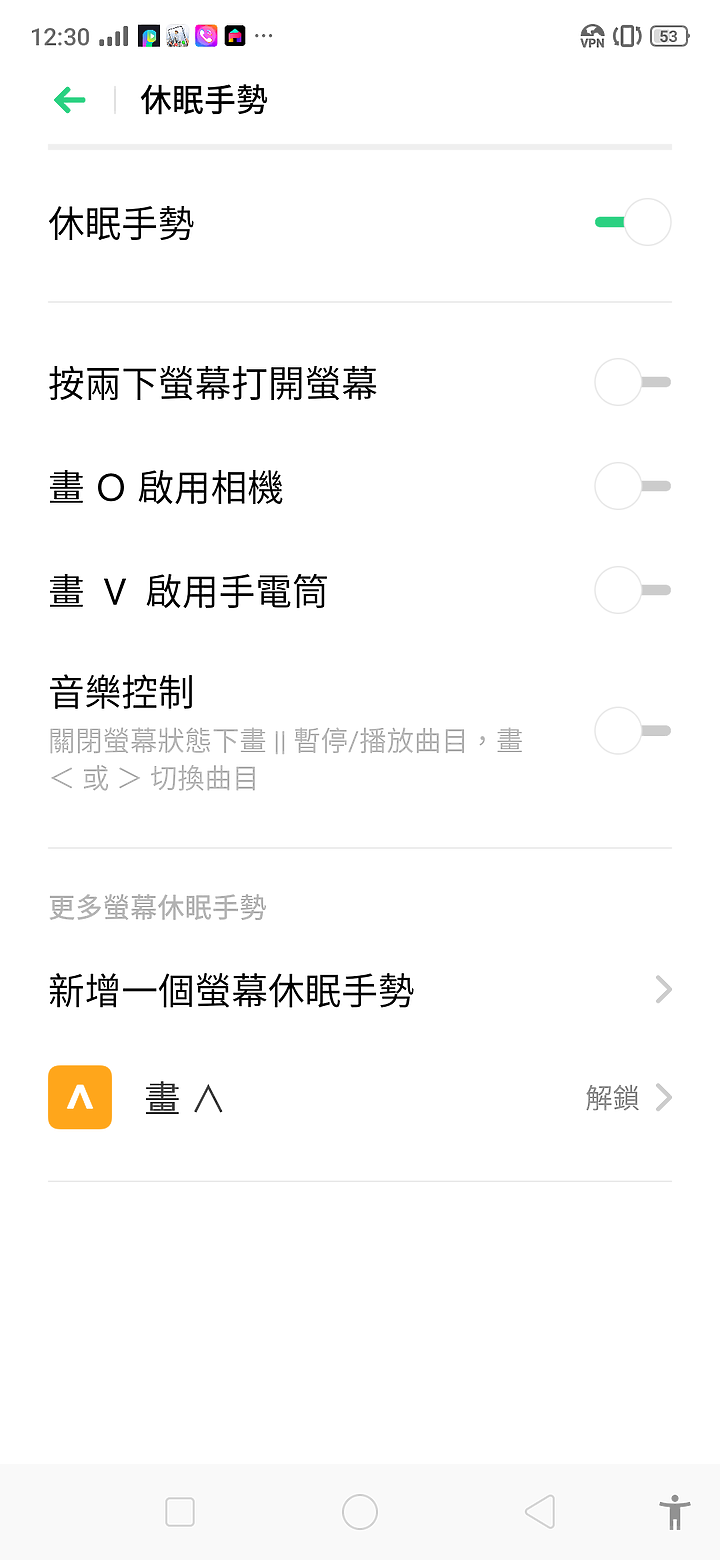720x1560 pixels.
Task: Go back using the green arrow
Action: tap(70, 100)
